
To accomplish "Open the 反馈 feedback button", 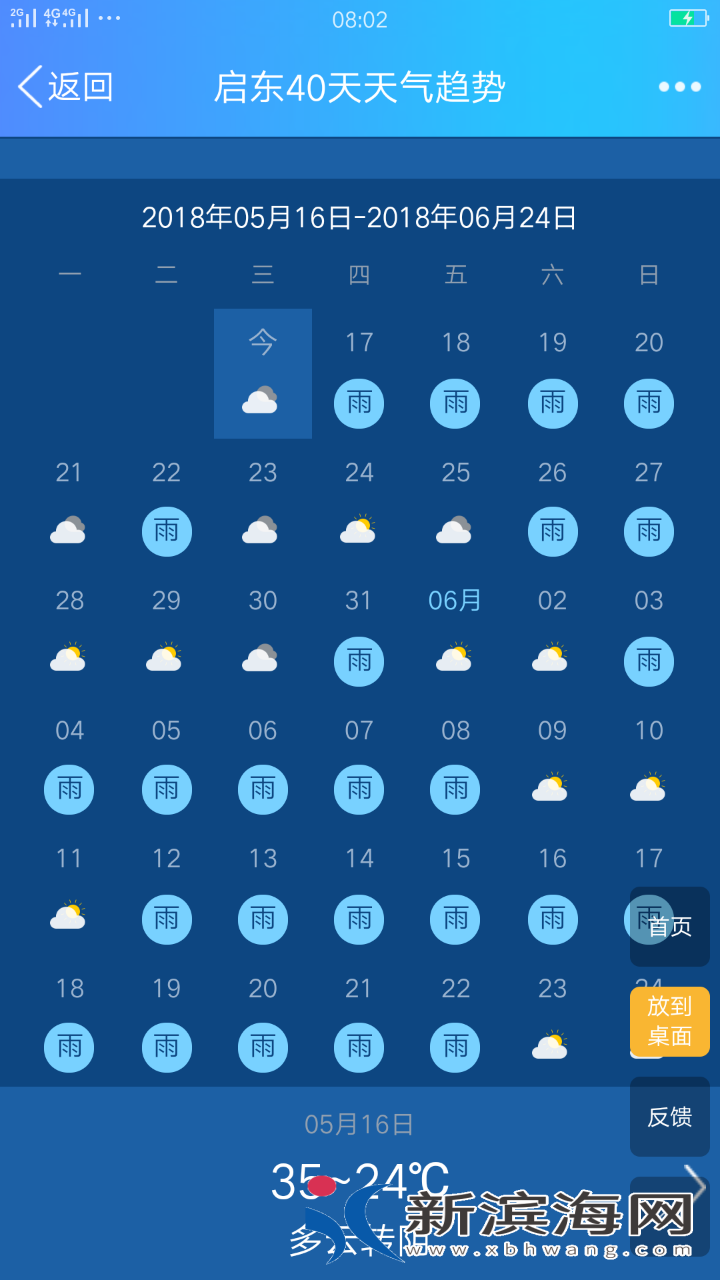I will [669, 1117].
